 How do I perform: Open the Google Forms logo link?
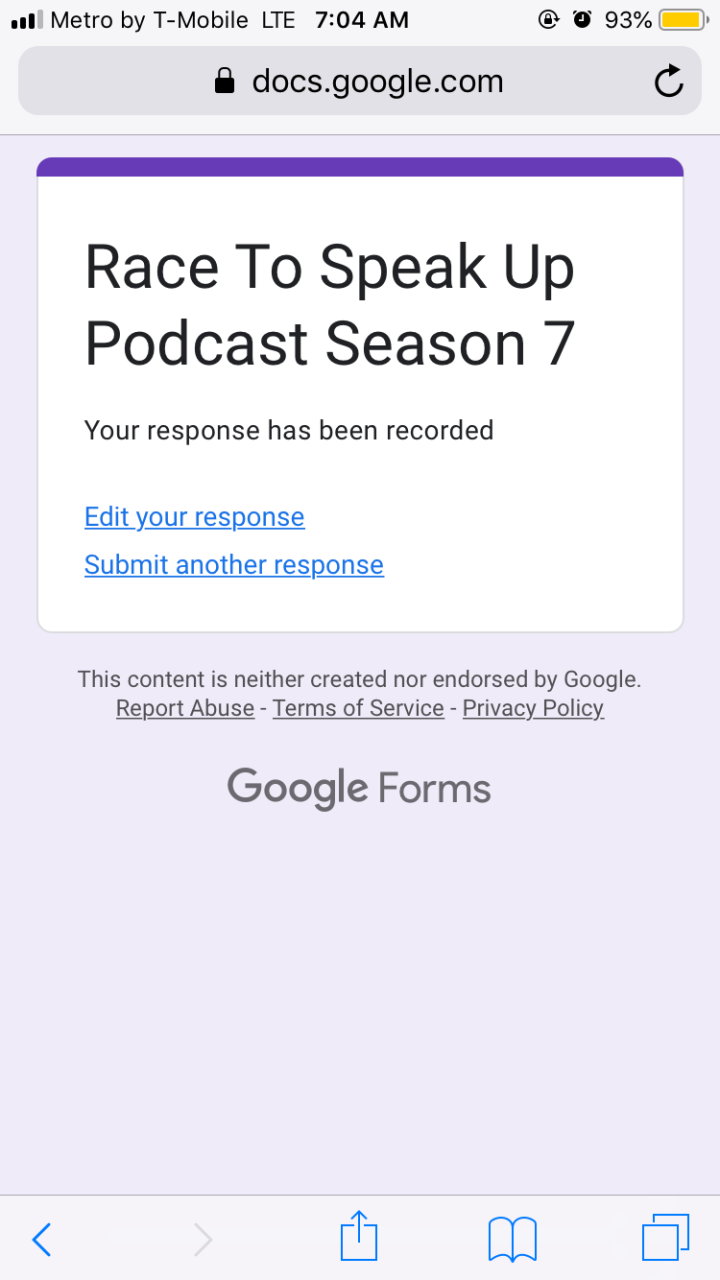pyautogui.click(x=359, y=788)
